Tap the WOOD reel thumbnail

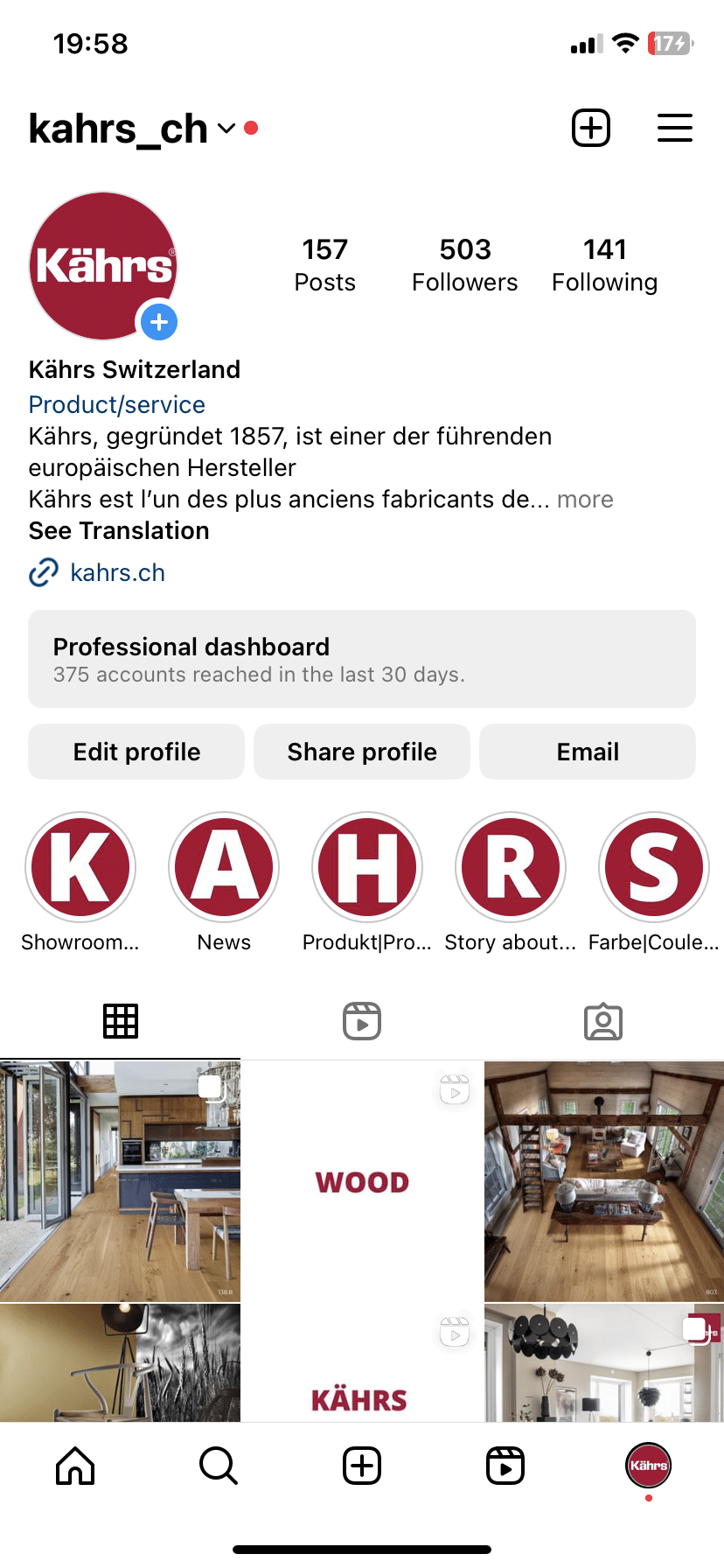[x=361, y=1181]
